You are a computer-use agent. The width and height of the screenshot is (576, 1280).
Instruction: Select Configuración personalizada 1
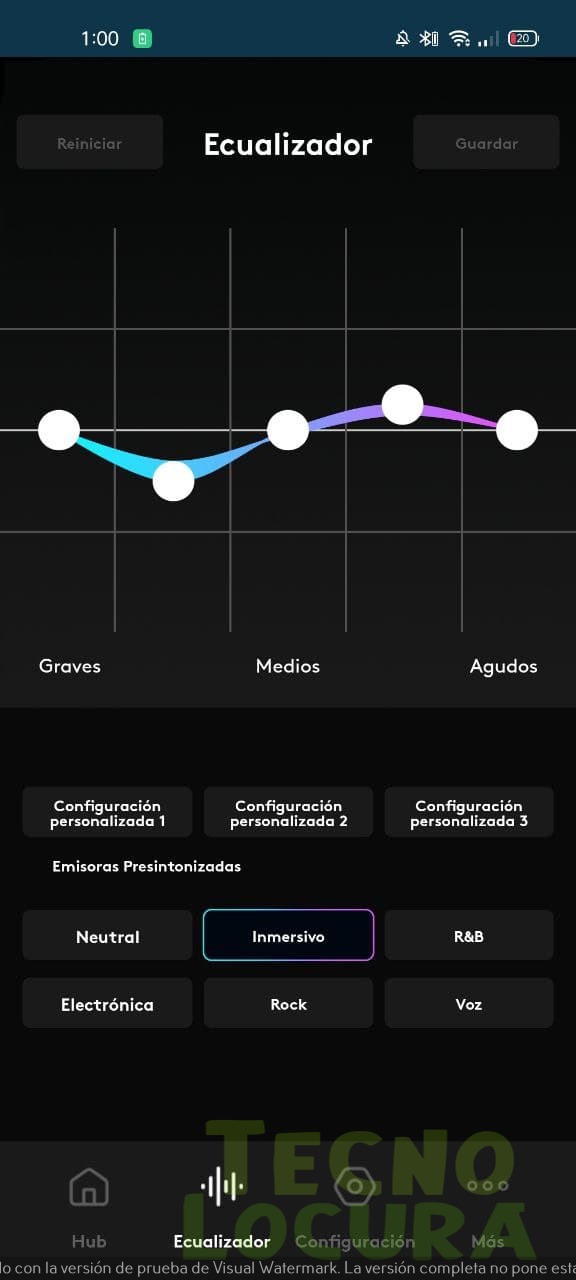[107, 812]
